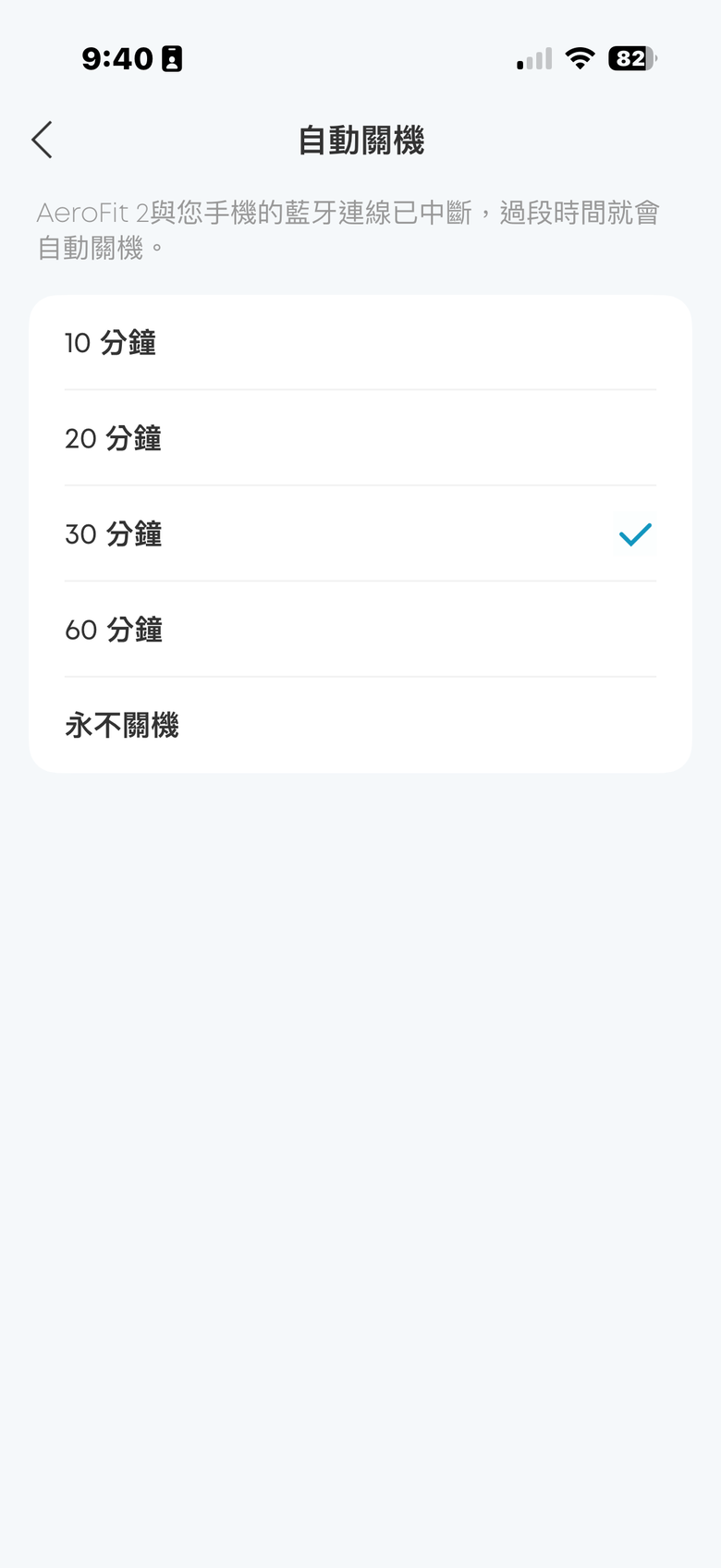Click the text 分鐘 in the 60 row
721x1568 pixels.
137,630
